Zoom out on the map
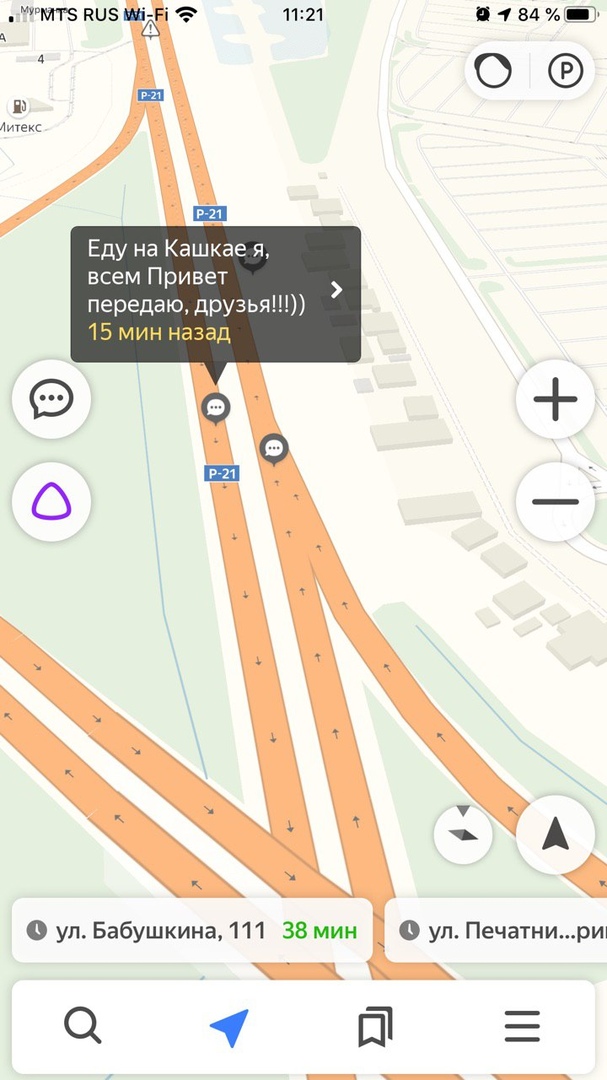 click(554, 501)
